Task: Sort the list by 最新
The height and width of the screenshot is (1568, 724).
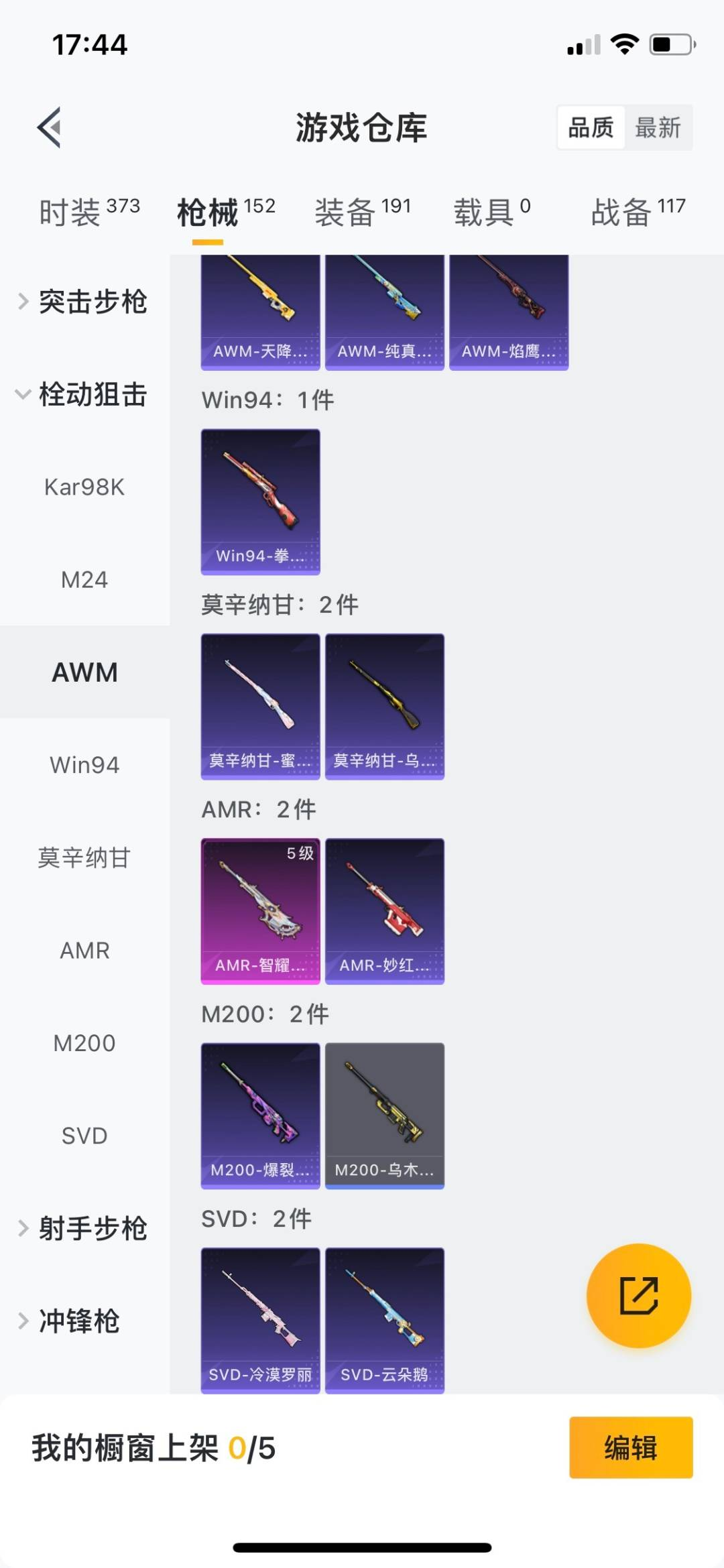Action: 658,127
